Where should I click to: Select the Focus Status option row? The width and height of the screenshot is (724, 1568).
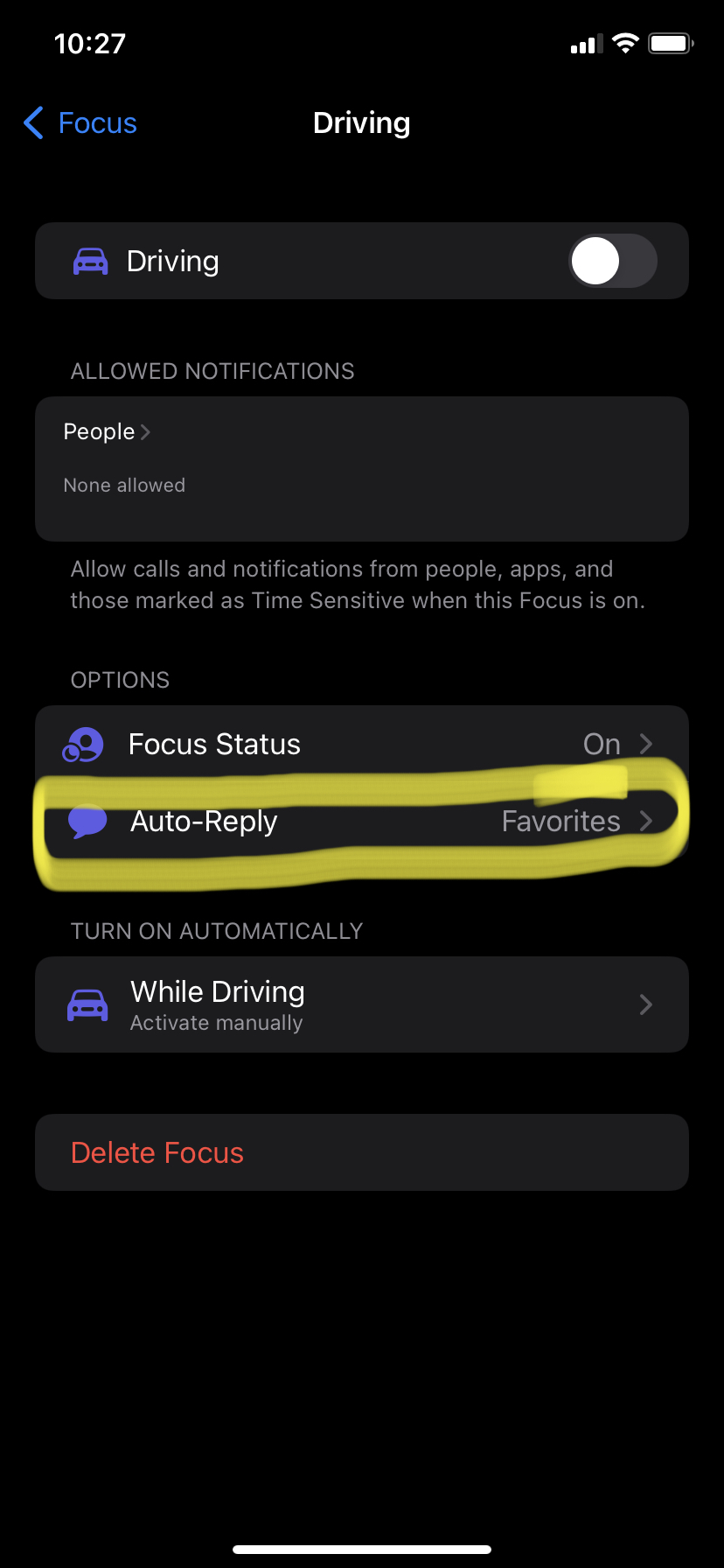362,743
